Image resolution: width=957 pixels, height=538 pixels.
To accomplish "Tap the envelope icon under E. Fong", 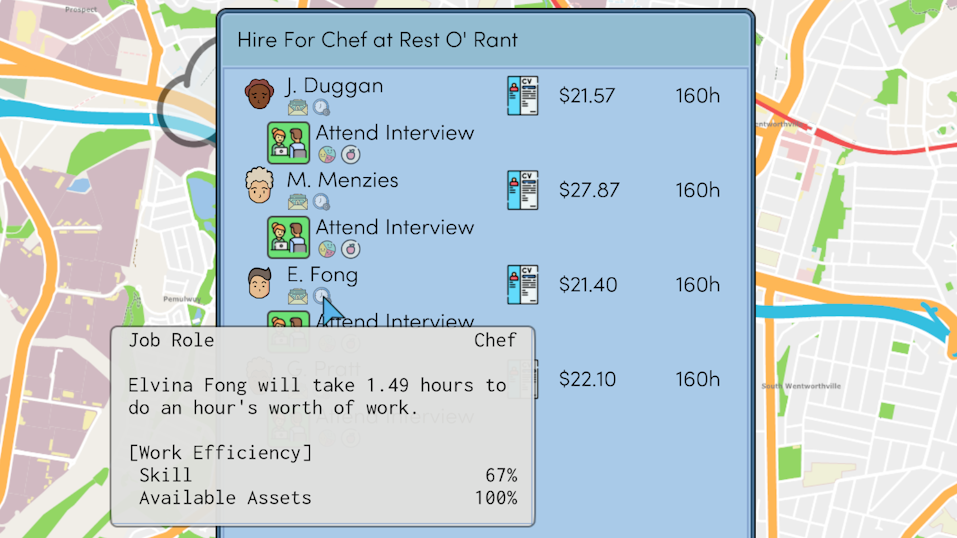I will (x=298, y=296).
